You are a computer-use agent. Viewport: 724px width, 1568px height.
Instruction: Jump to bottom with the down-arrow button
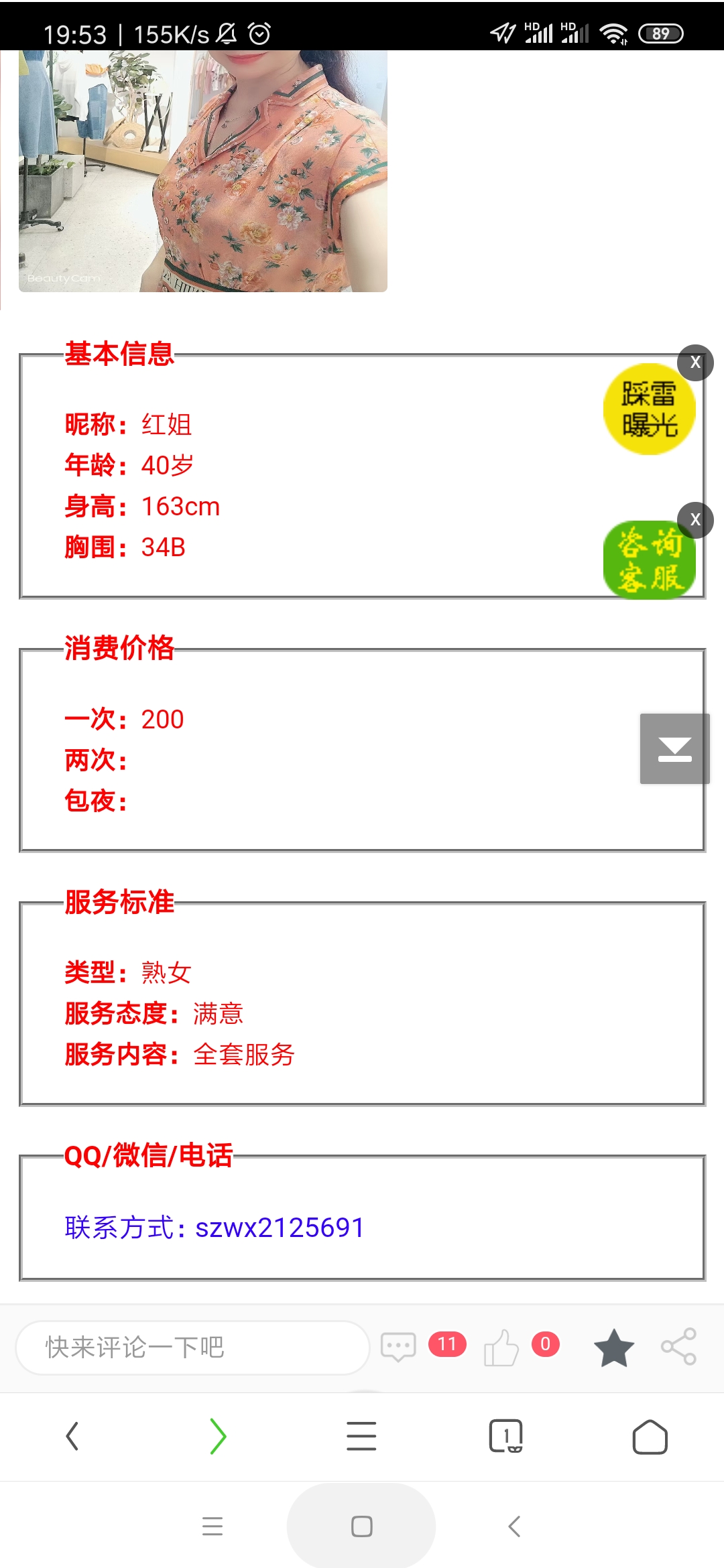(674, 748)
